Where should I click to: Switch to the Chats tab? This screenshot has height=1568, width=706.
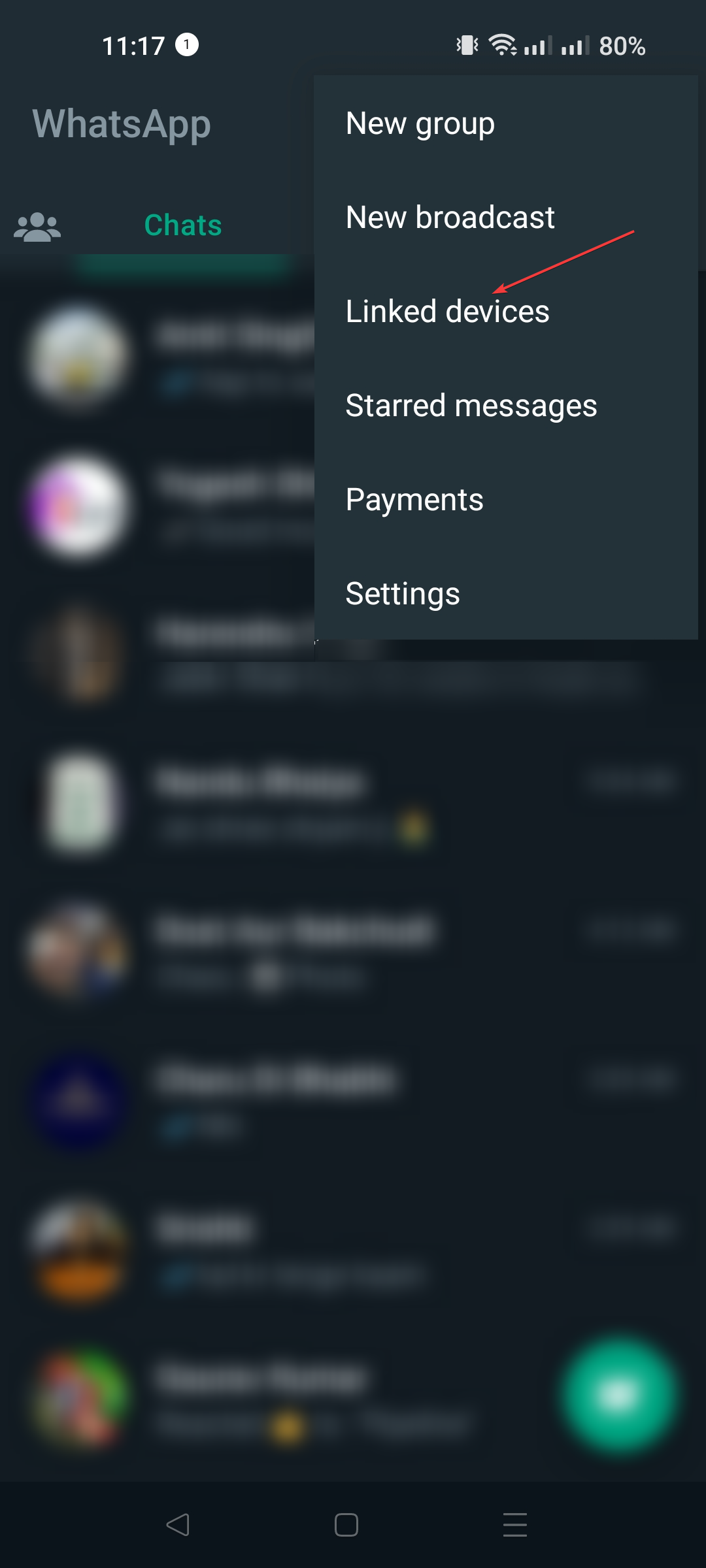click(183, 225)
